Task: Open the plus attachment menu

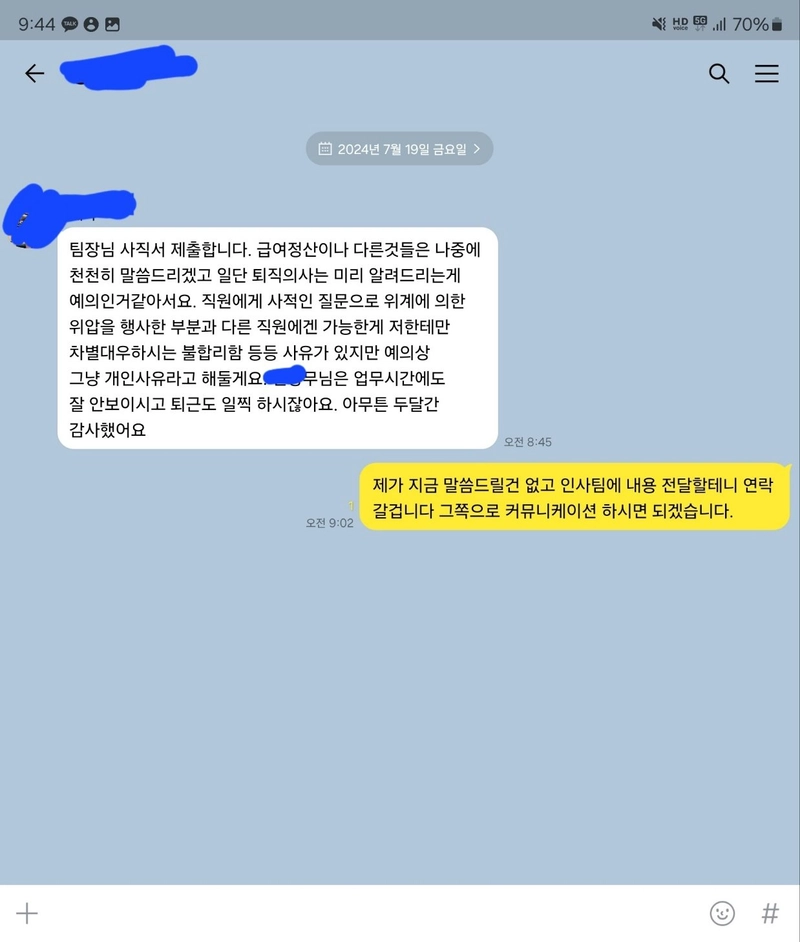Action: tap(27, 913)
